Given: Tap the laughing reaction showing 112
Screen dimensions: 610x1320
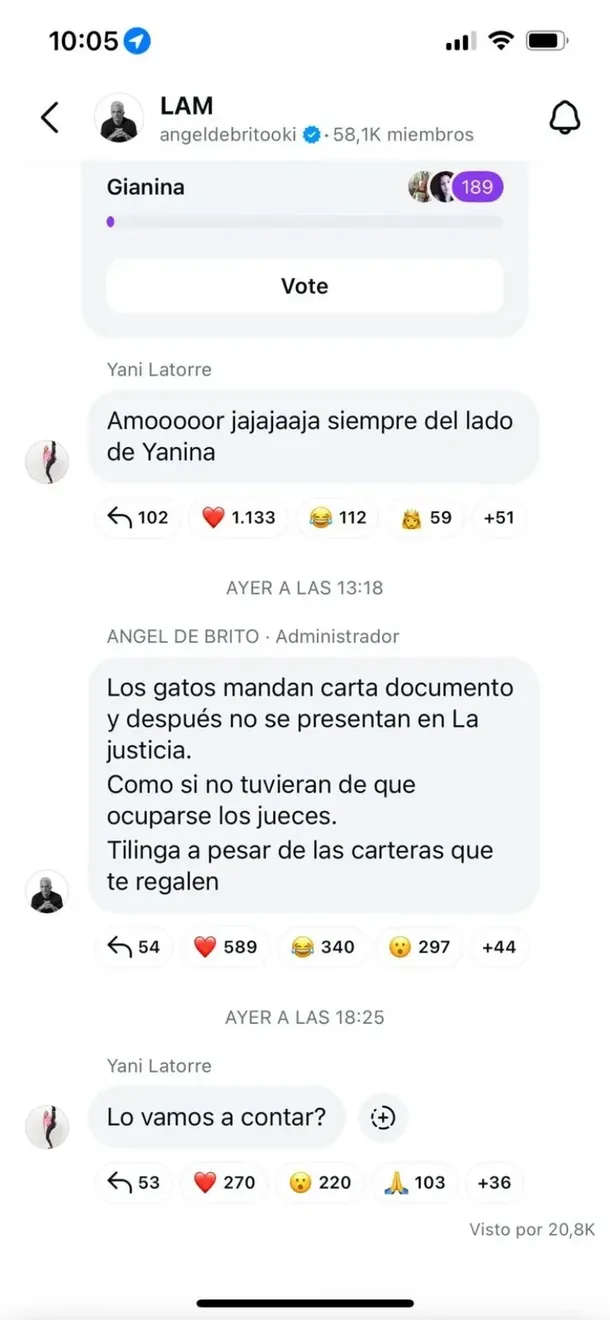Looking at the screenshot, I should click(x=338, y=518).
